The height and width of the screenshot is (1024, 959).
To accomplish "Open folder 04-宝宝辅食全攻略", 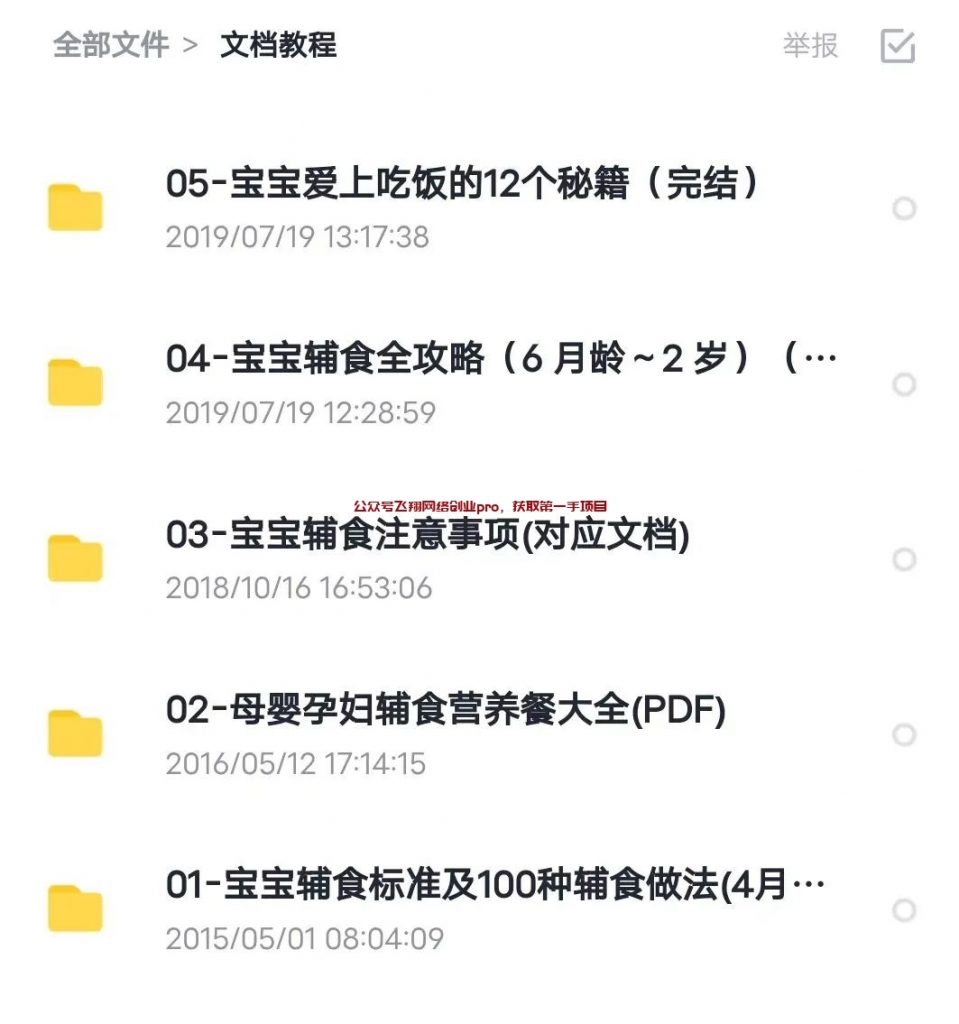I will 500,360.
